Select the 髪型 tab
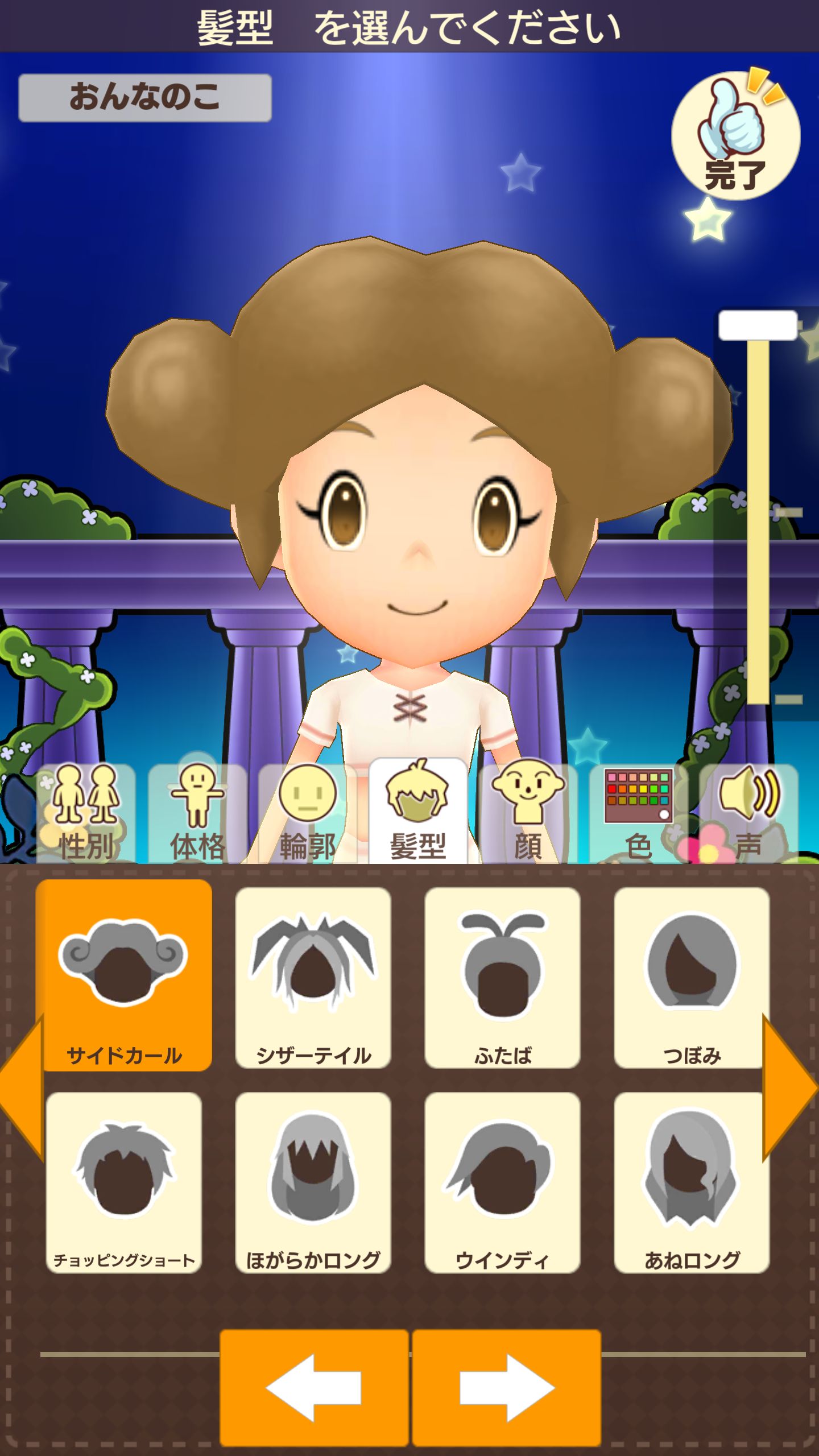Image resolution: width=819 pixels, height=1456 pixels. click(418, 813)
